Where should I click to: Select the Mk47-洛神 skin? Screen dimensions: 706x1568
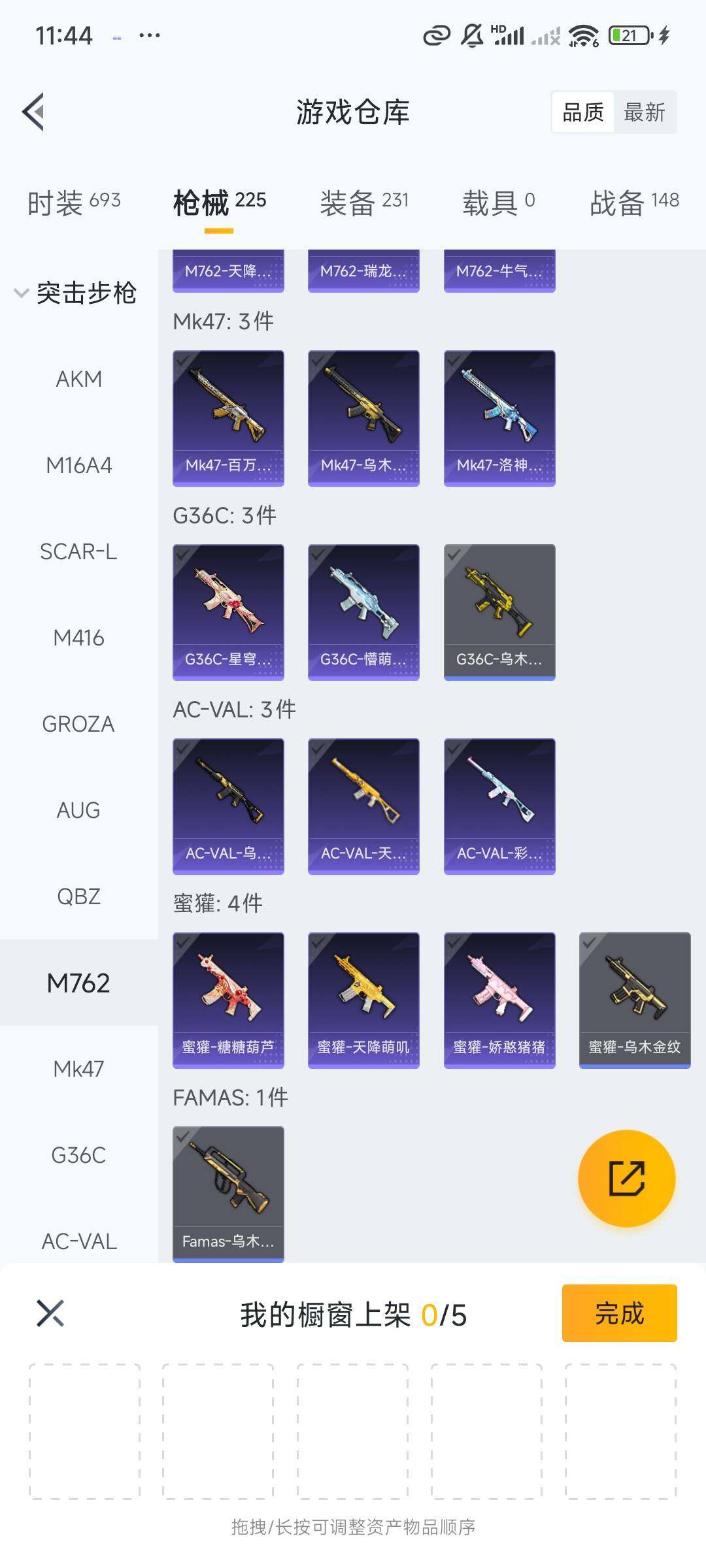coord(499,418)
